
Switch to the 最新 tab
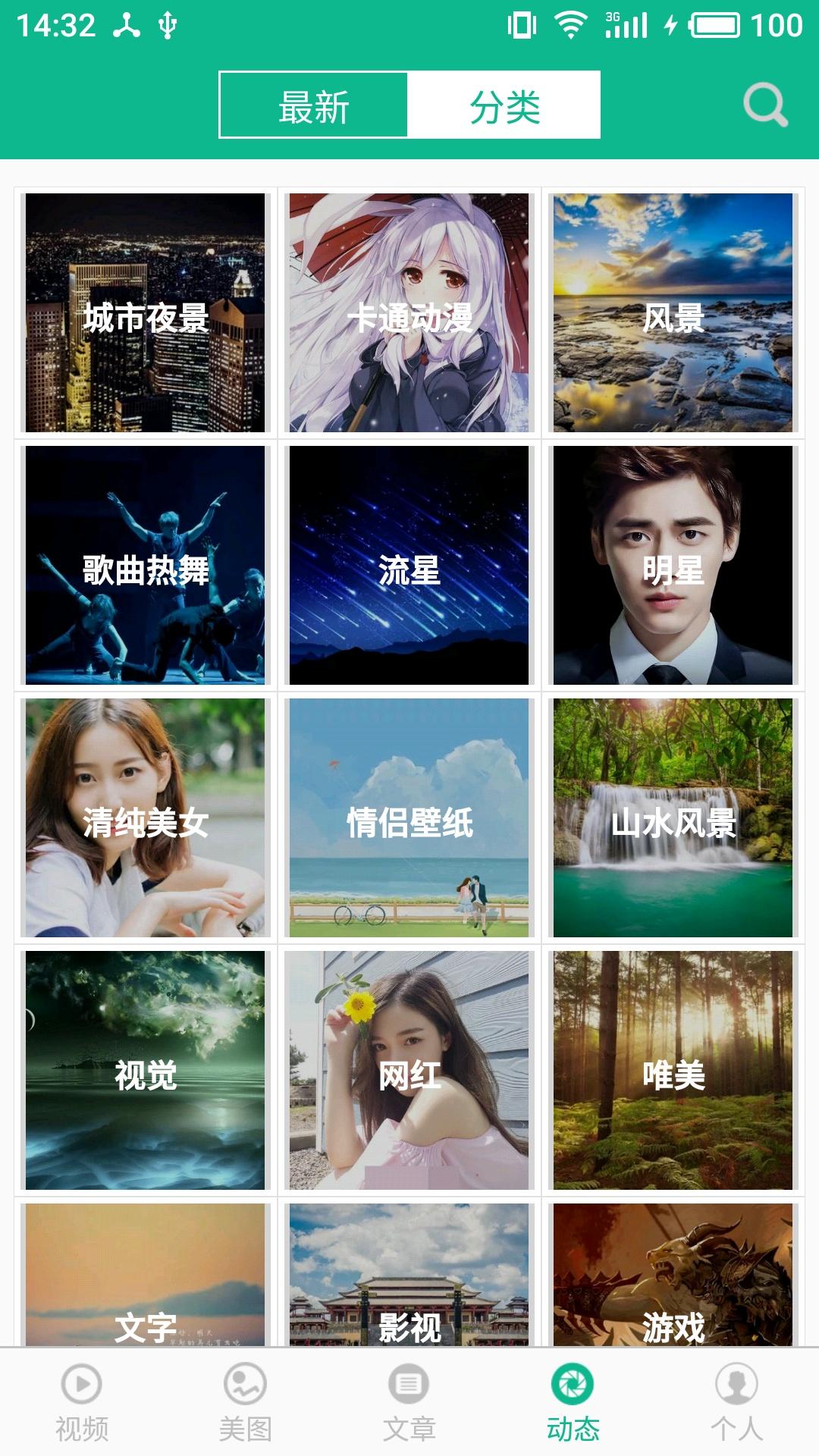click(314, 105)
